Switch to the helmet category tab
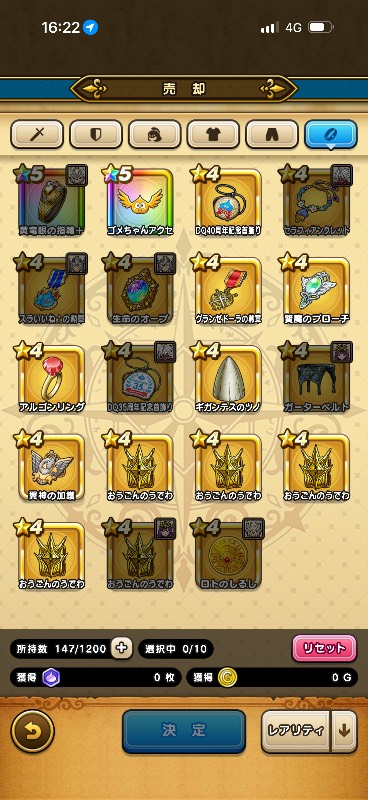 [x=154, y=134]
